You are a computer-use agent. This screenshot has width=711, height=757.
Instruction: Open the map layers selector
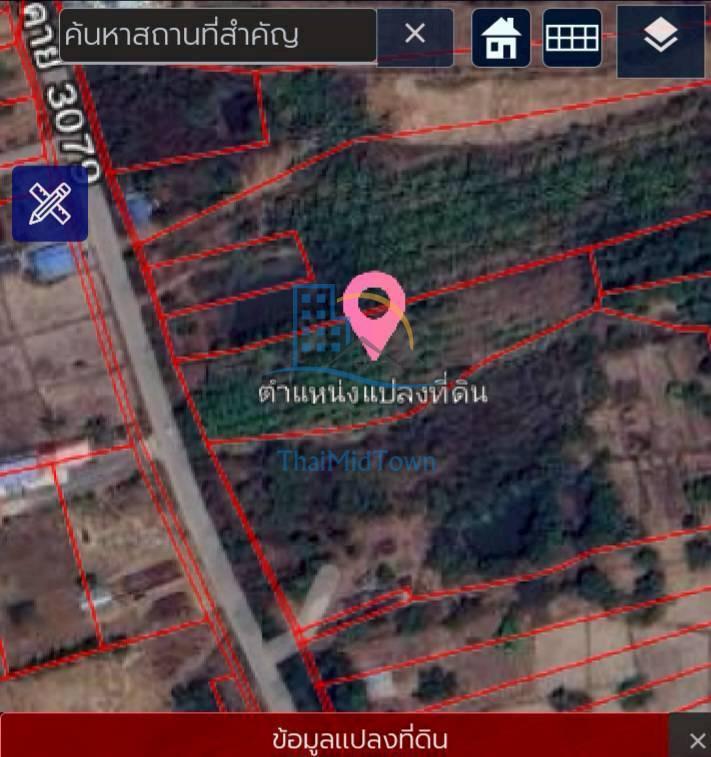click(x=660, y=39)
